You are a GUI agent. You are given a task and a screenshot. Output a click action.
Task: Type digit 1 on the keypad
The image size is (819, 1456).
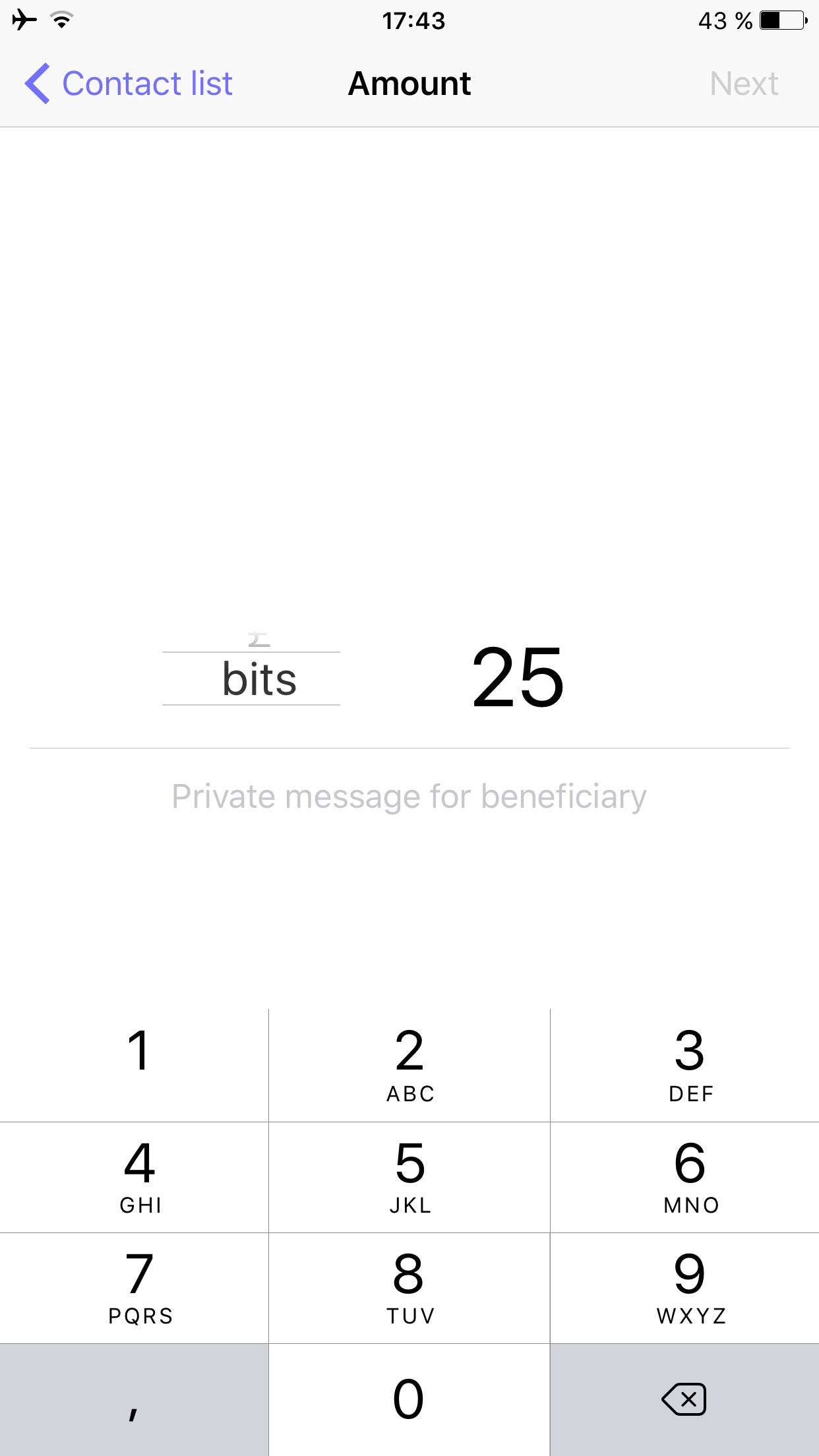click(x=135, y=1064)
